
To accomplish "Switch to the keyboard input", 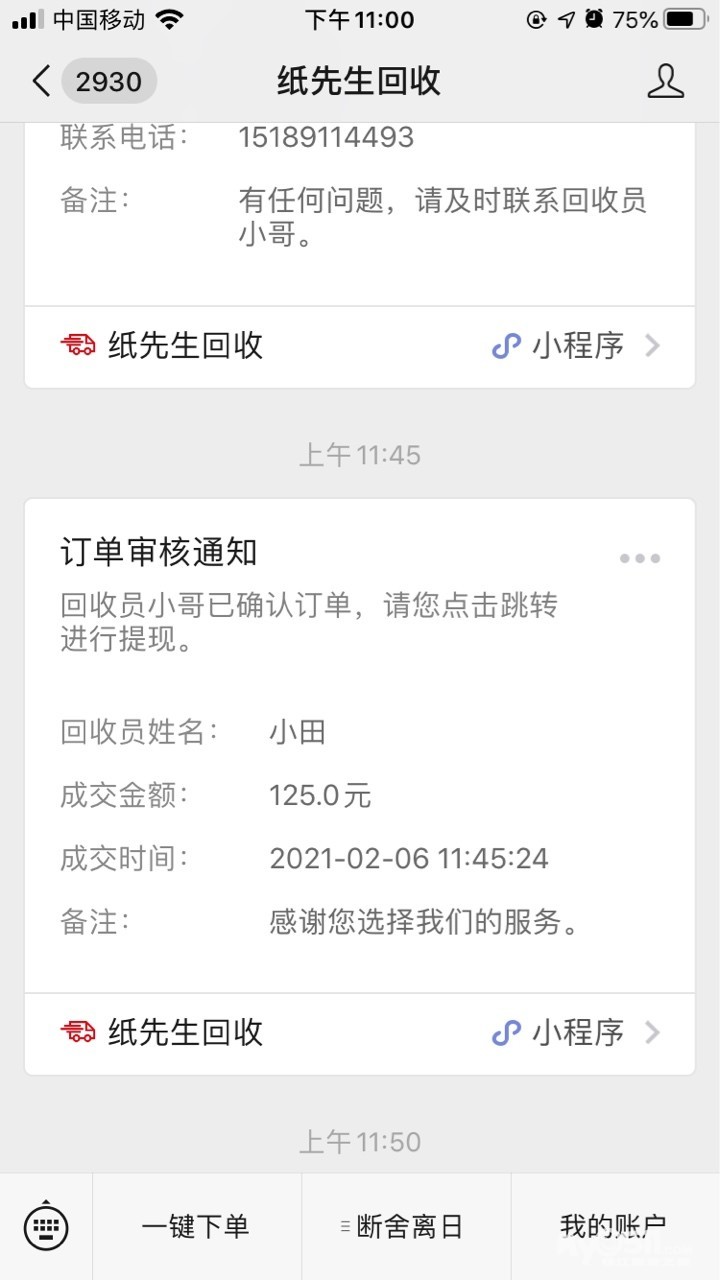I will pyautogui.click(x=46, y=1226).
